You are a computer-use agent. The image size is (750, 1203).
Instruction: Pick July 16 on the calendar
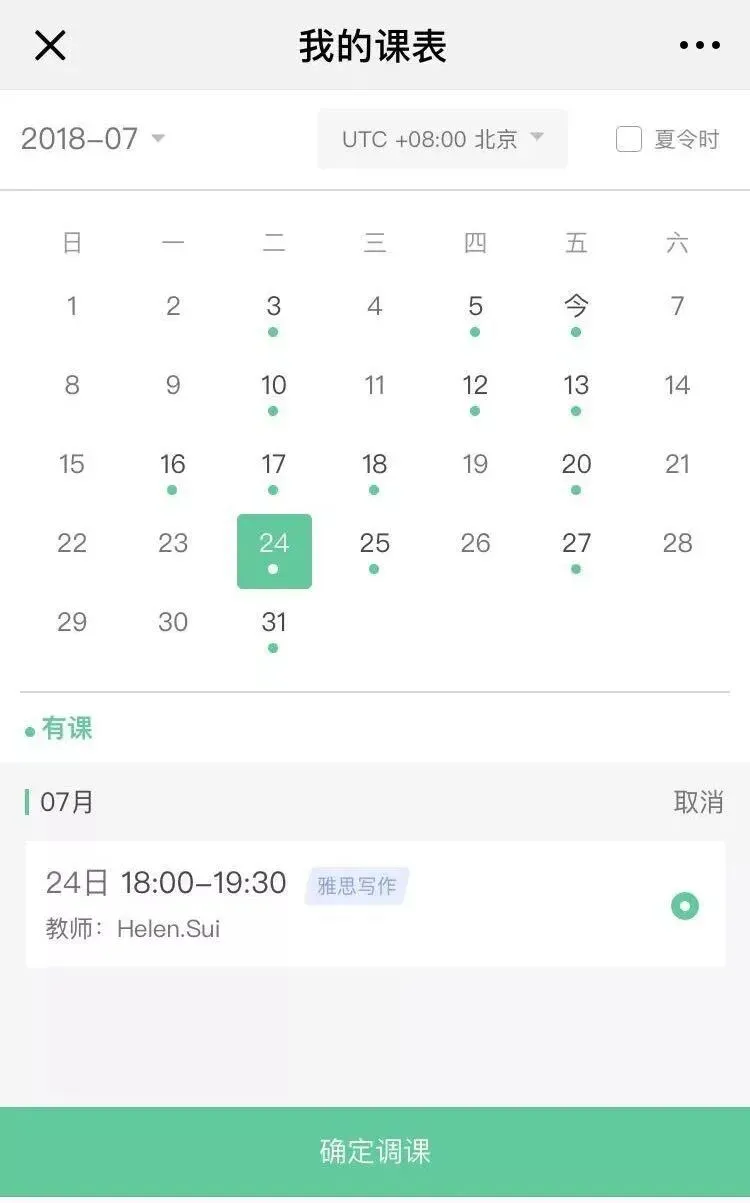tap(173, 471)
